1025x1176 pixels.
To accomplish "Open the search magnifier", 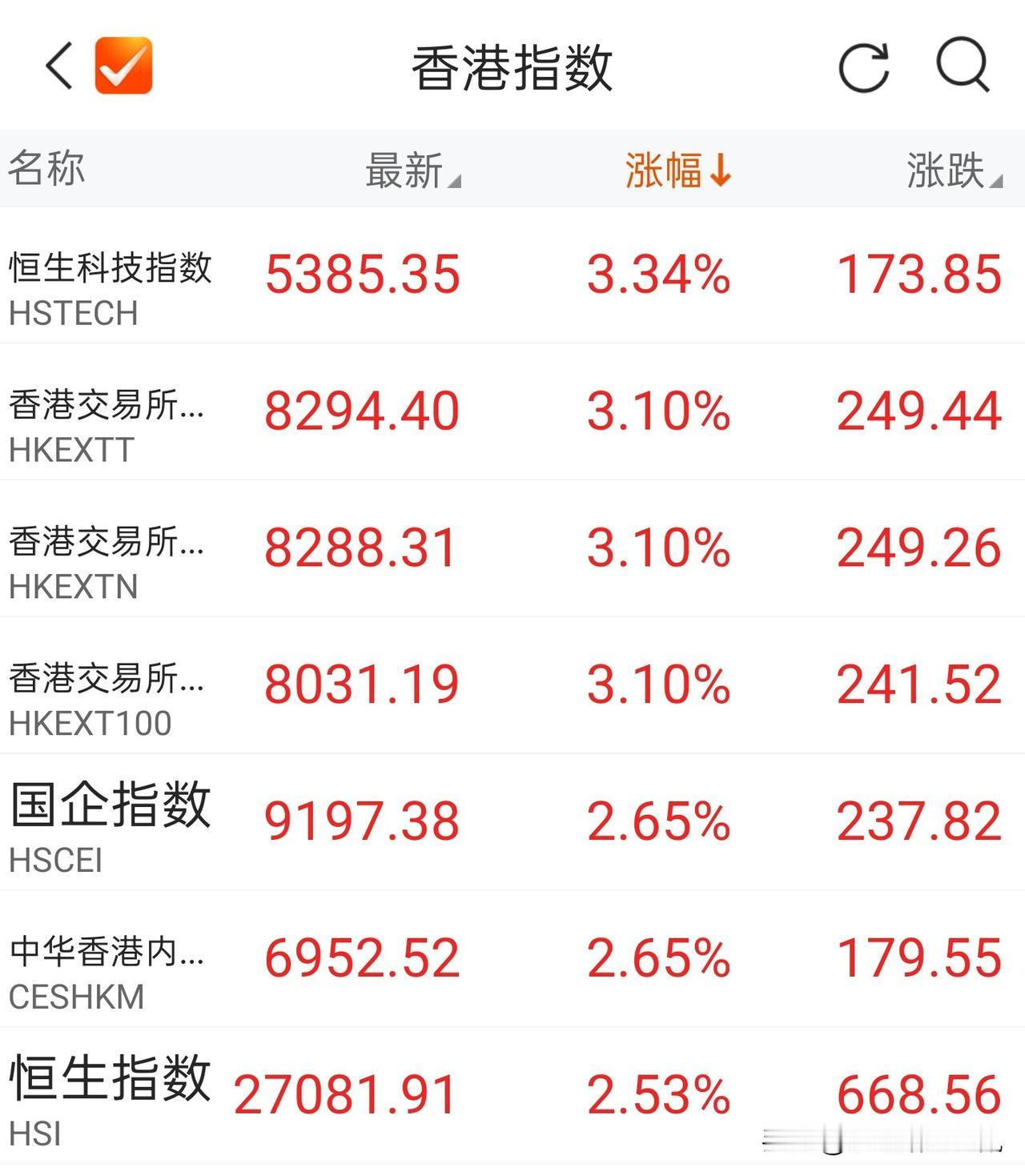I will (963, 65).
